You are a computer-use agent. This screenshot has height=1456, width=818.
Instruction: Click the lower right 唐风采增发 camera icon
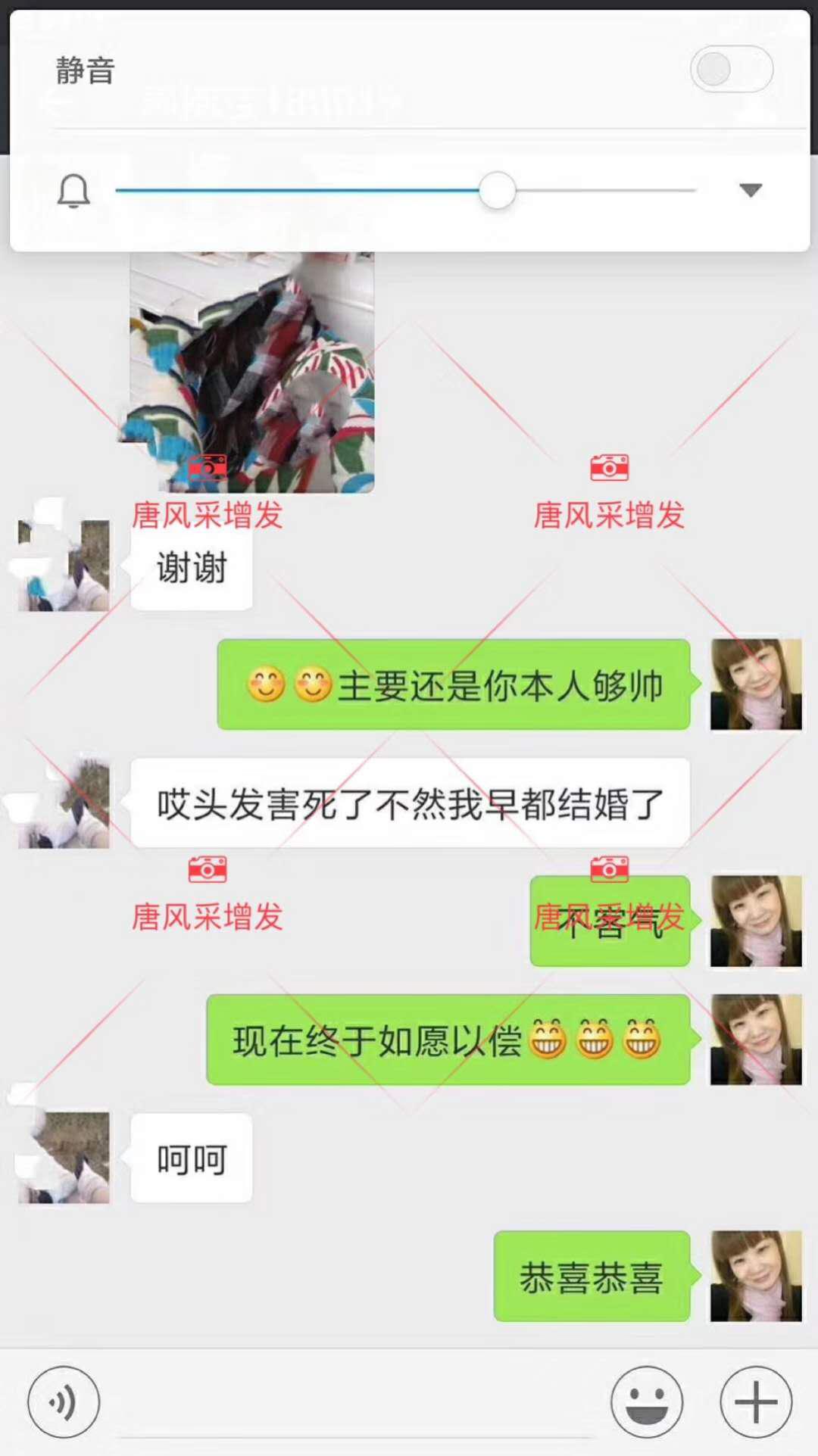tap(609, 869)
